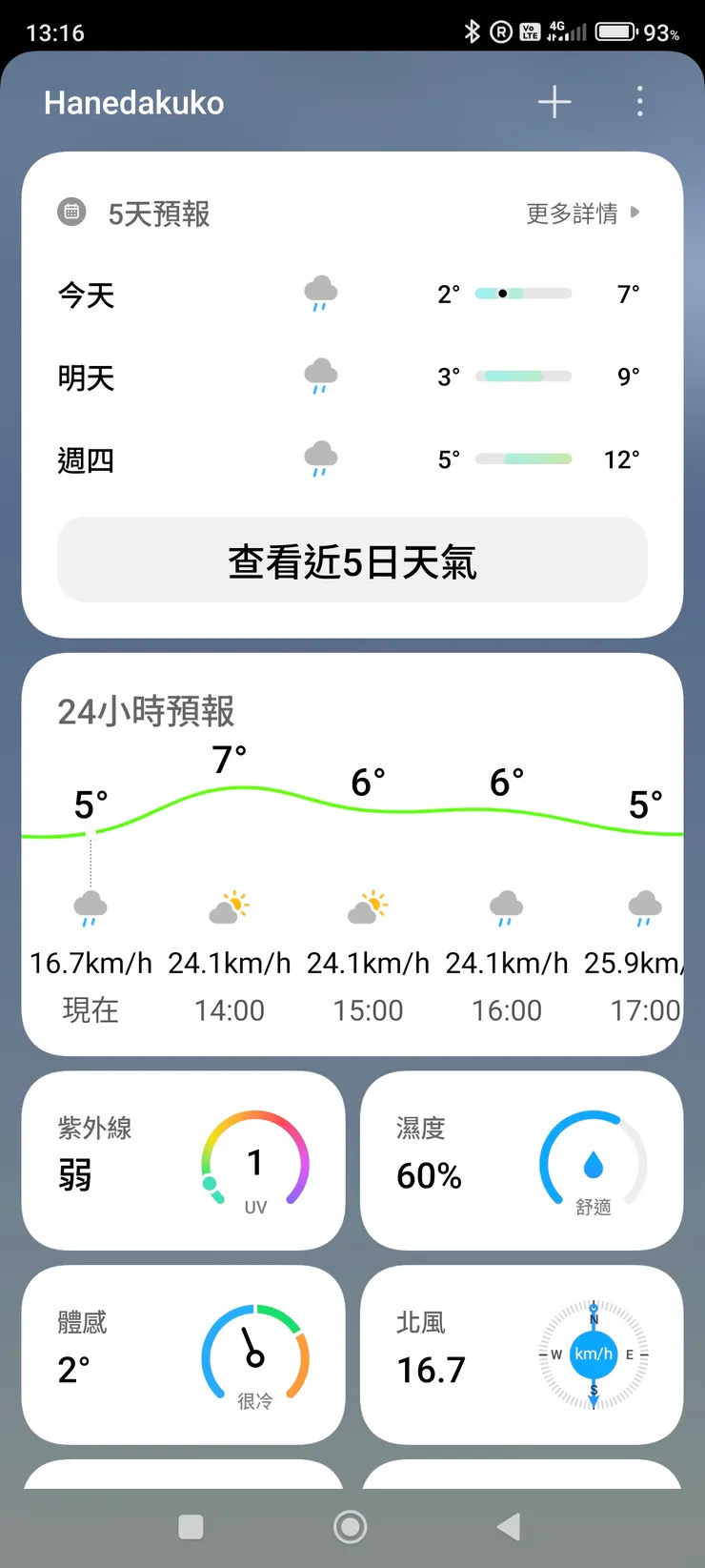
Task: Tap today's 2°–7° temperature range bar
Action: 522,294
